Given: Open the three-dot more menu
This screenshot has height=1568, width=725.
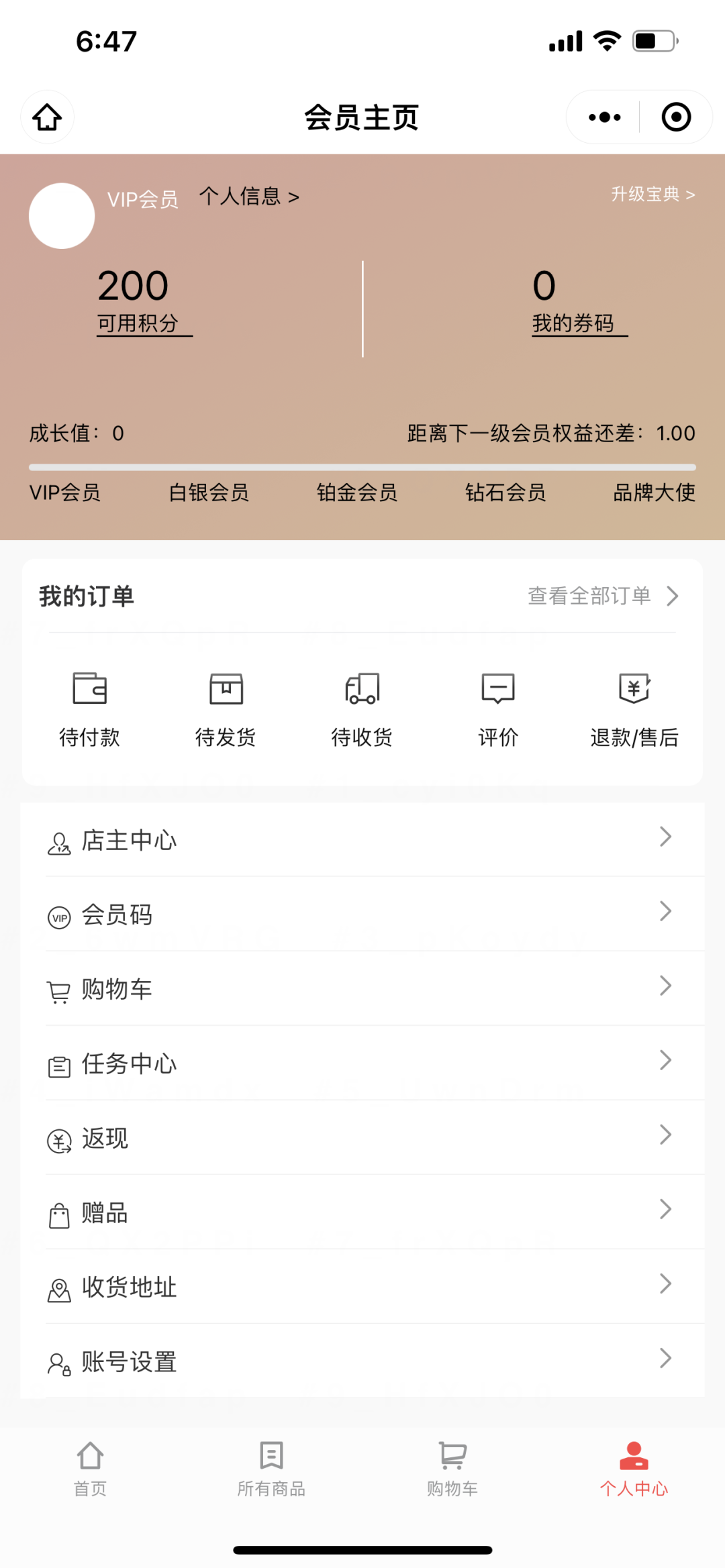Looking at the screenshot, I should (x=604, y=117).
